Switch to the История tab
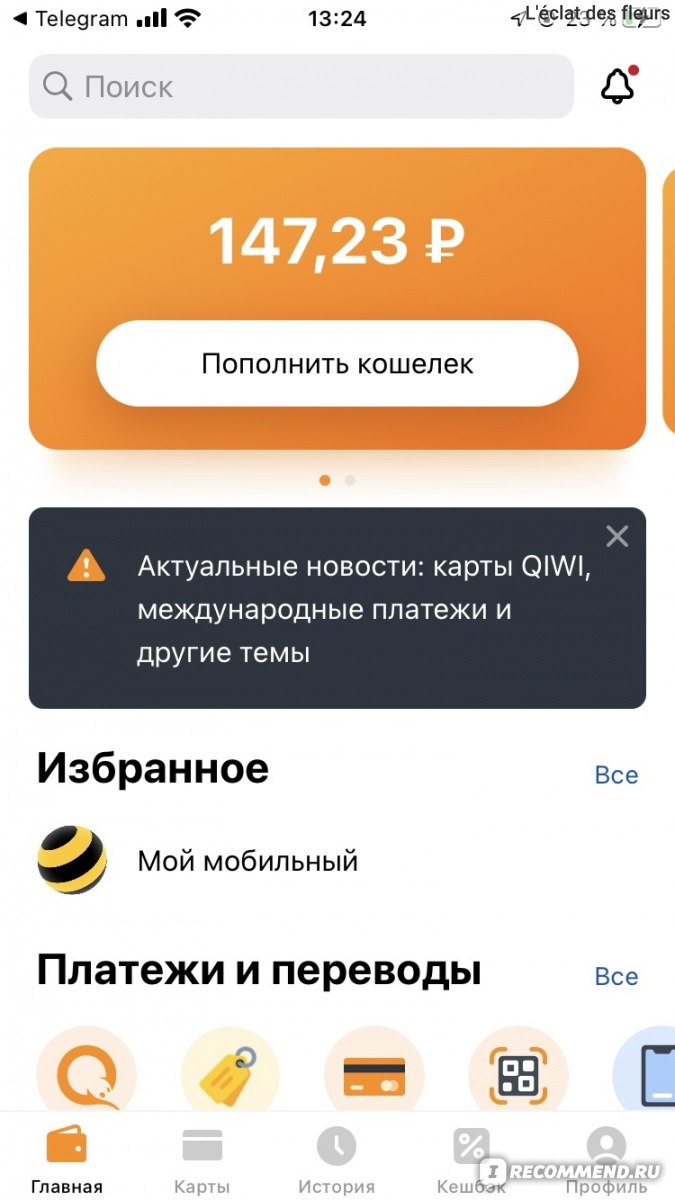This screenshot has width=675, height=1200. (336, 1160)
